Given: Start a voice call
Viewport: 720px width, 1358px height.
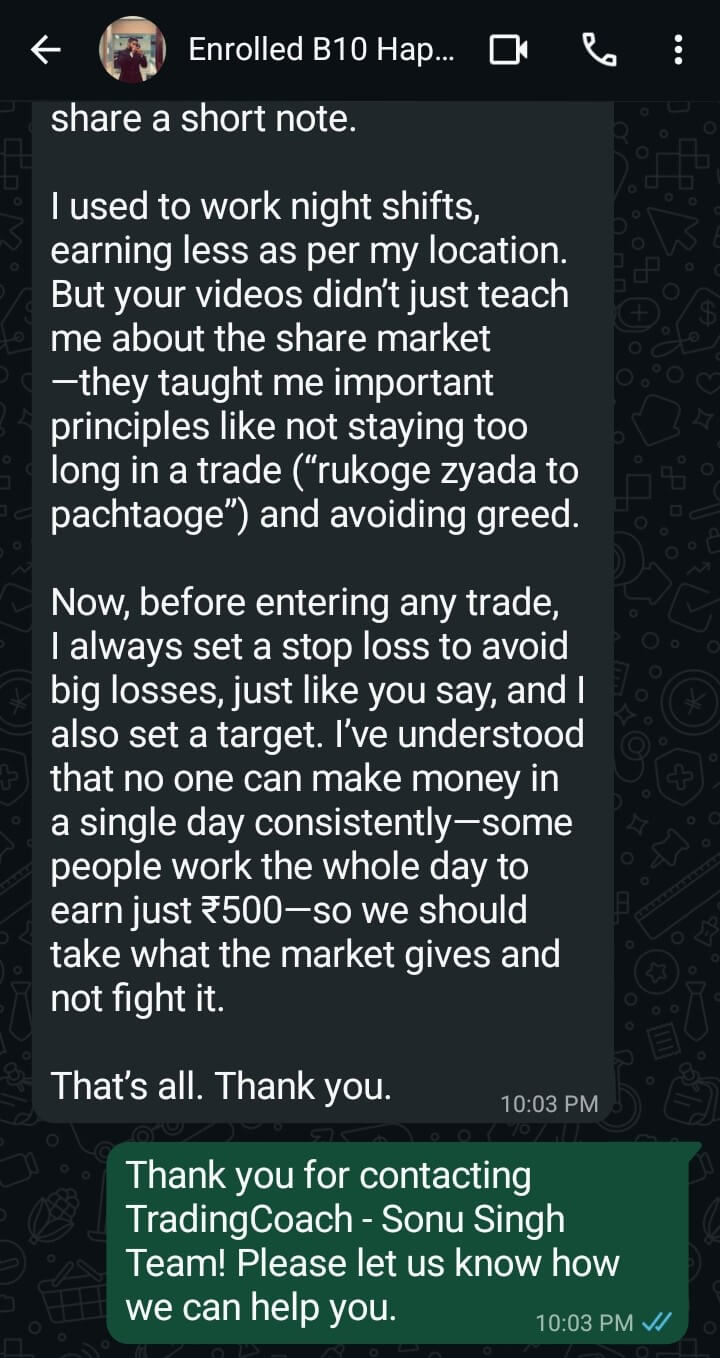Looking at the screenshot, I should click(598, 50).
